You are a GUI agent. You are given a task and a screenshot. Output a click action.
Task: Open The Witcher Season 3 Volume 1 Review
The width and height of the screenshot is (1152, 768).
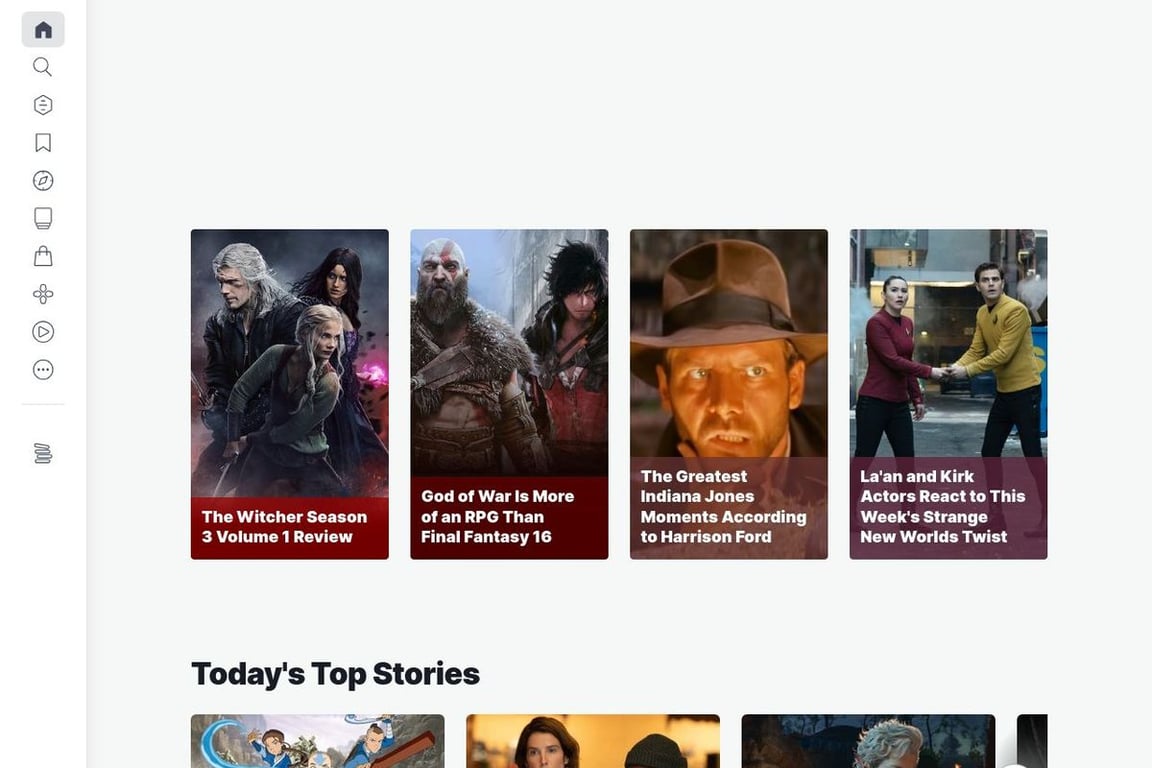click(289, 394)
